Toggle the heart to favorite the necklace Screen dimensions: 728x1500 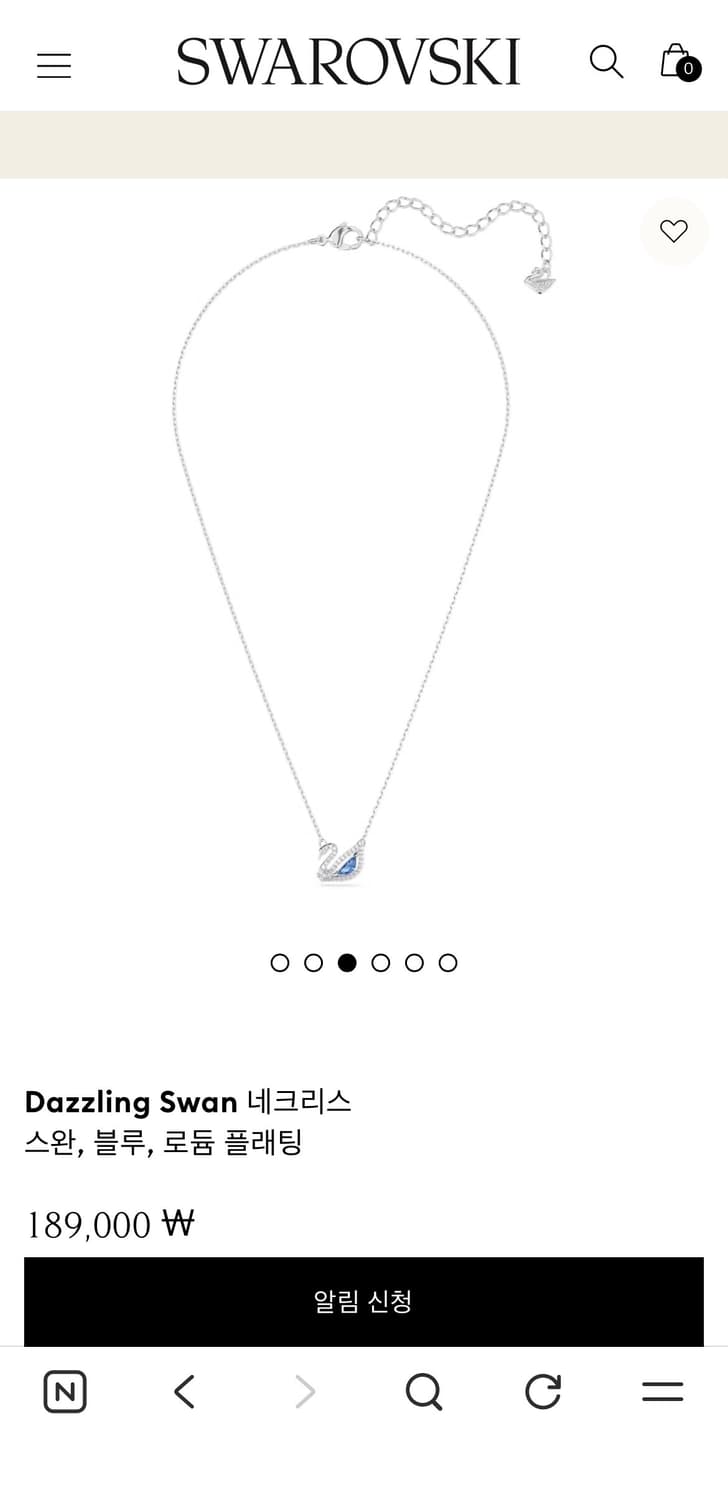point(673,231)
